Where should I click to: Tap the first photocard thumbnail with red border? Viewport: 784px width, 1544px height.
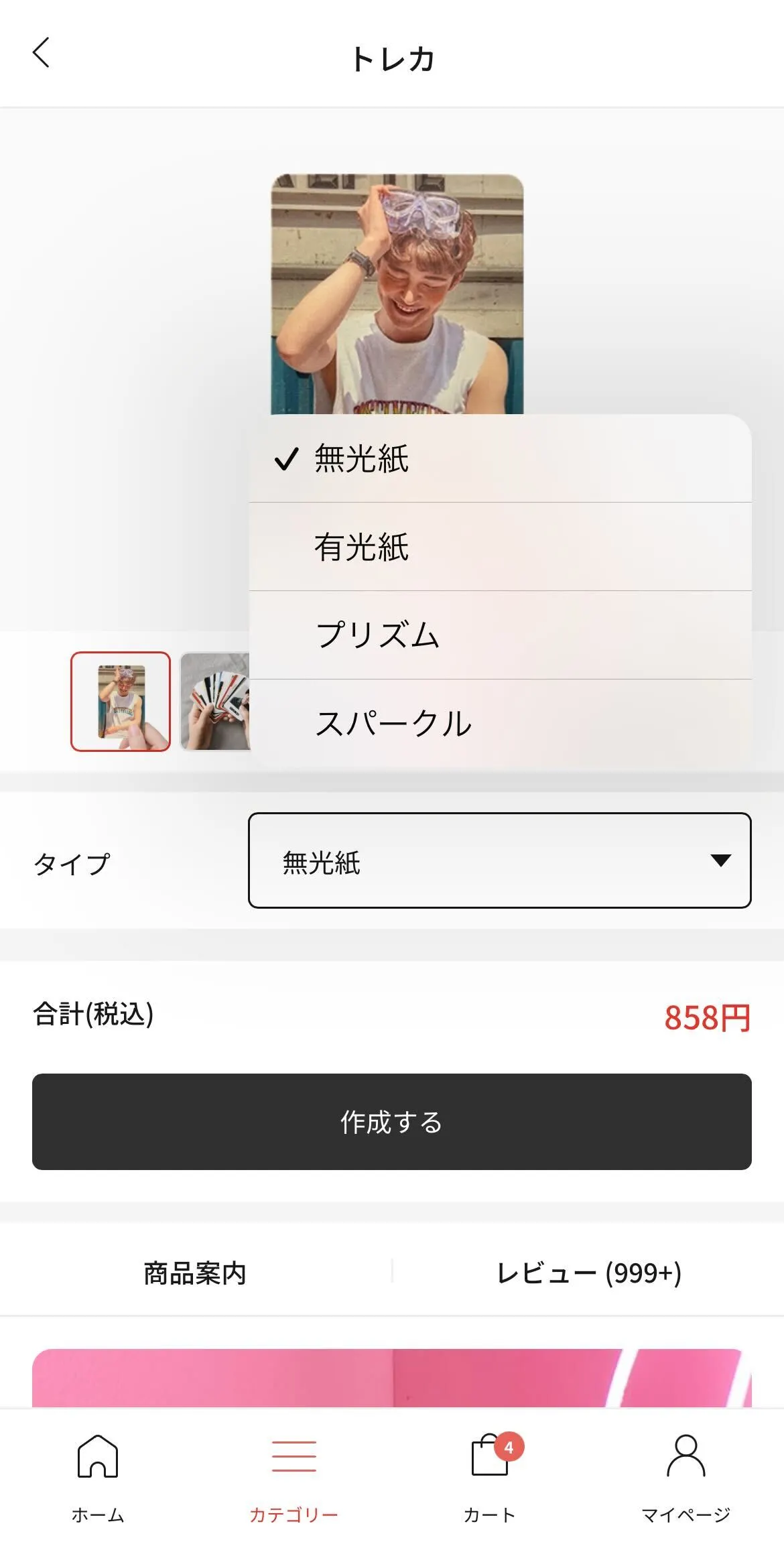coord(121,702)
